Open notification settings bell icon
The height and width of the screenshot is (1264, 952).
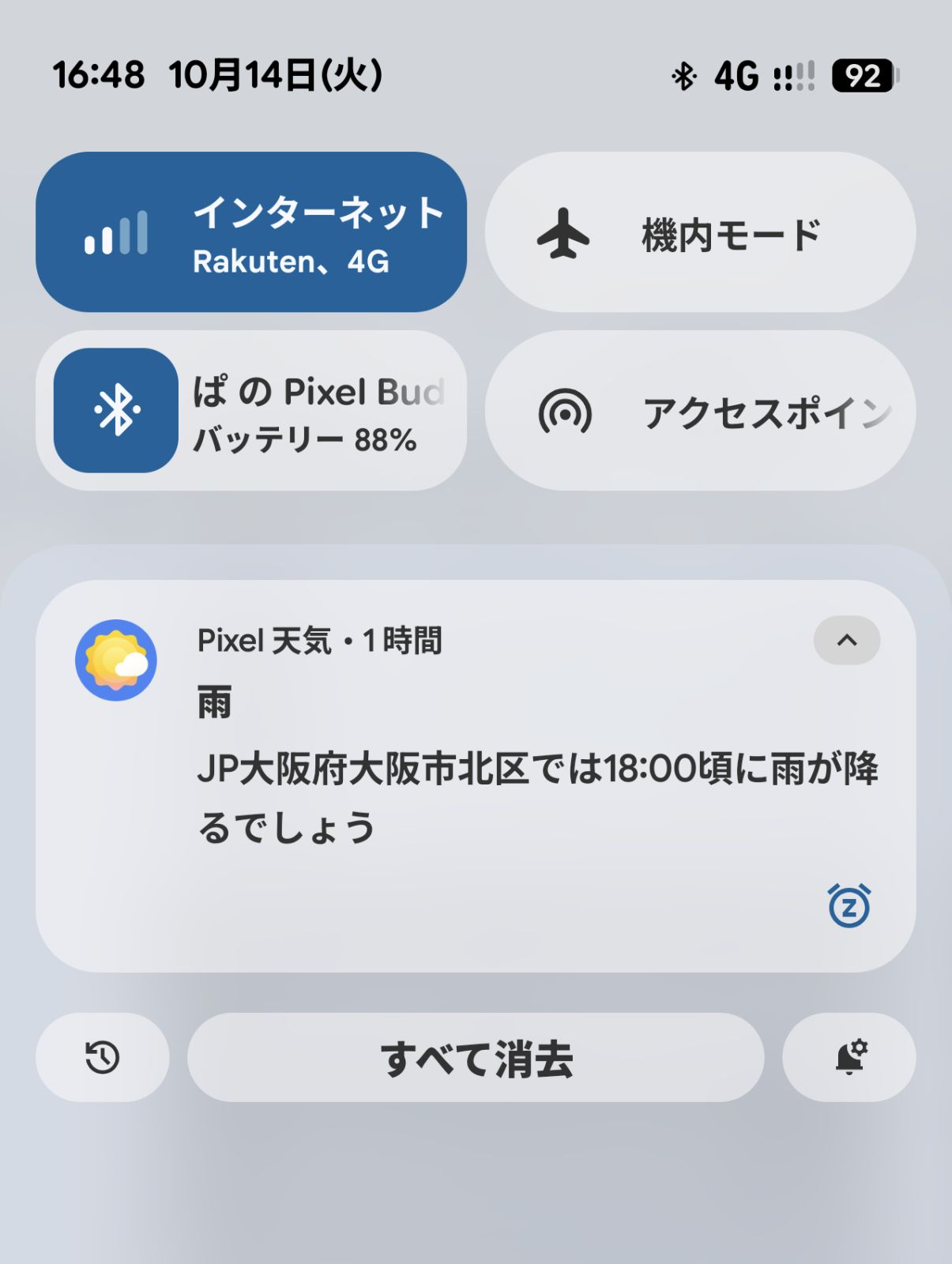(850, 1058)
